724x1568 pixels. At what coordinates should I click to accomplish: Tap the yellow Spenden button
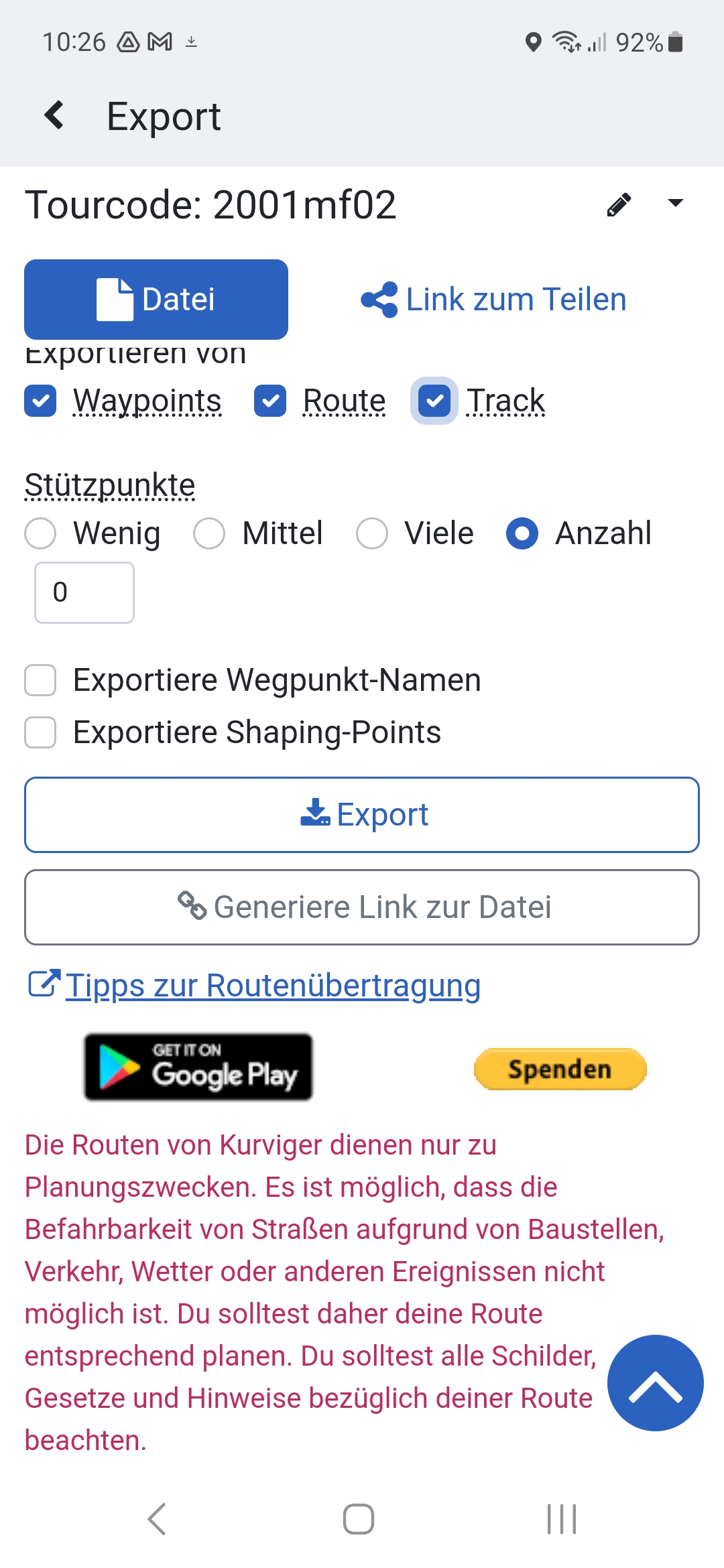(560, 1069)
